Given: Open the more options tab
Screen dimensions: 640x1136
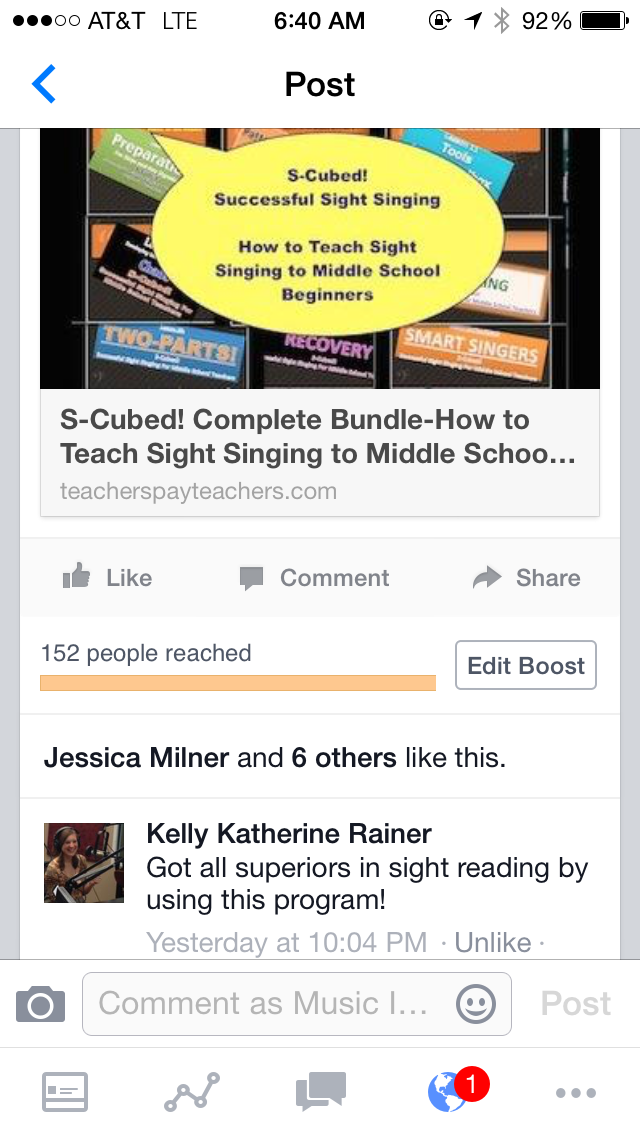Looking at the screenshot, I should [576, 1092].
